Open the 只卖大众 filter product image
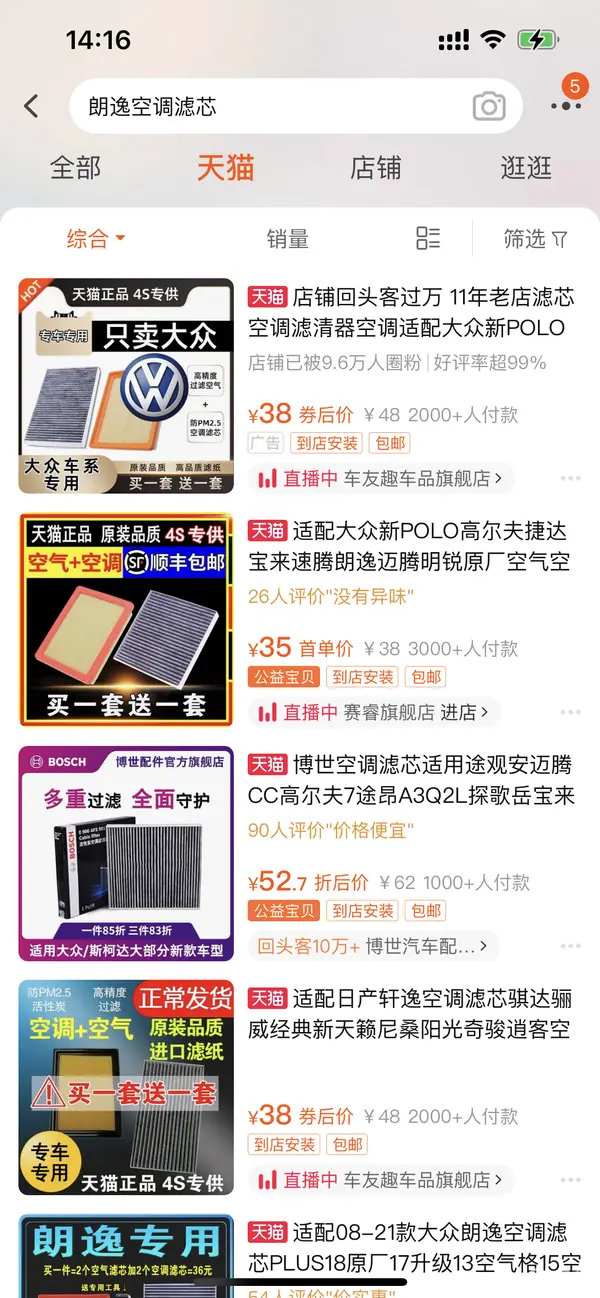Viewport: 600px width, 1298px height. (x=126, y=386)
